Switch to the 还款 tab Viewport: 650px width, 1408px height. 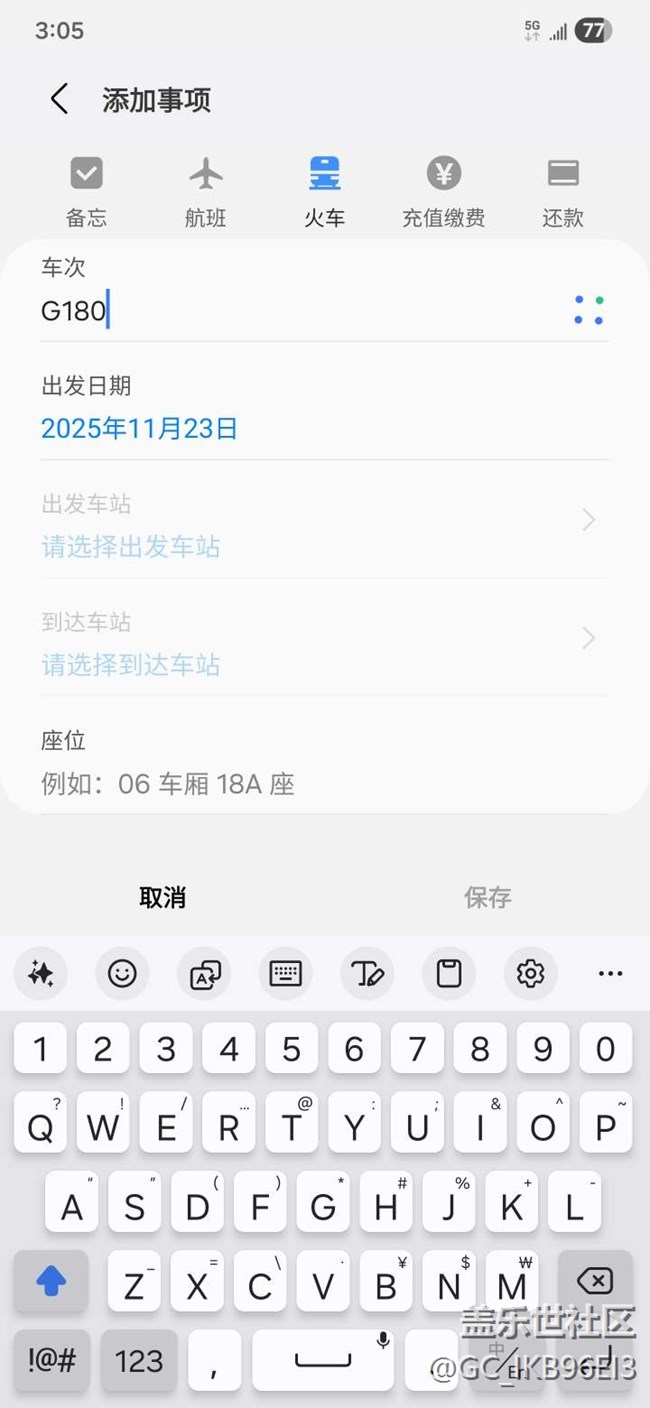[x=563, y=192]
